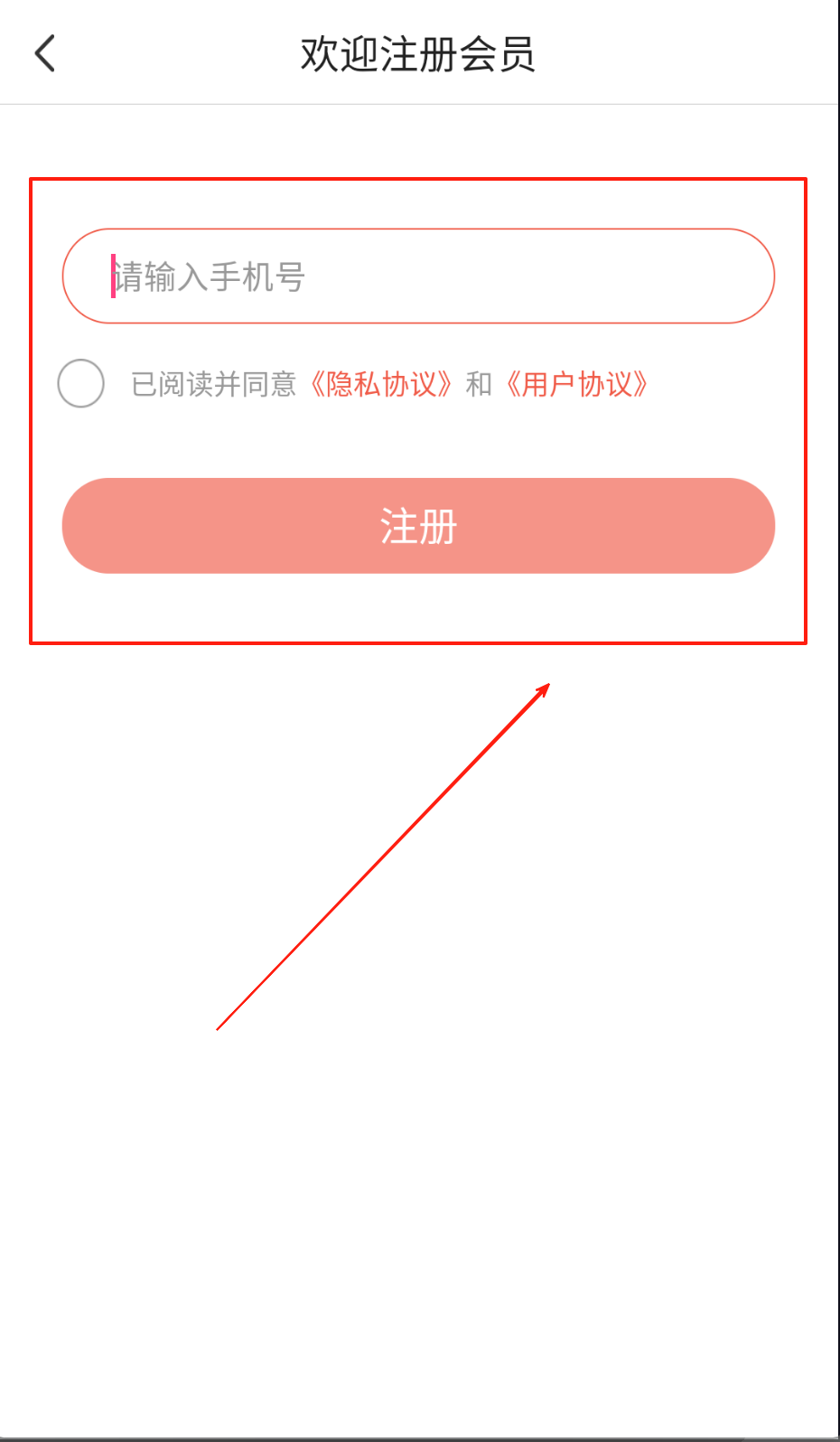Screen dimensions: 840x1442
Task: Open the 《隐私协议》 privacy agreement link
Action: coord(380,384)
